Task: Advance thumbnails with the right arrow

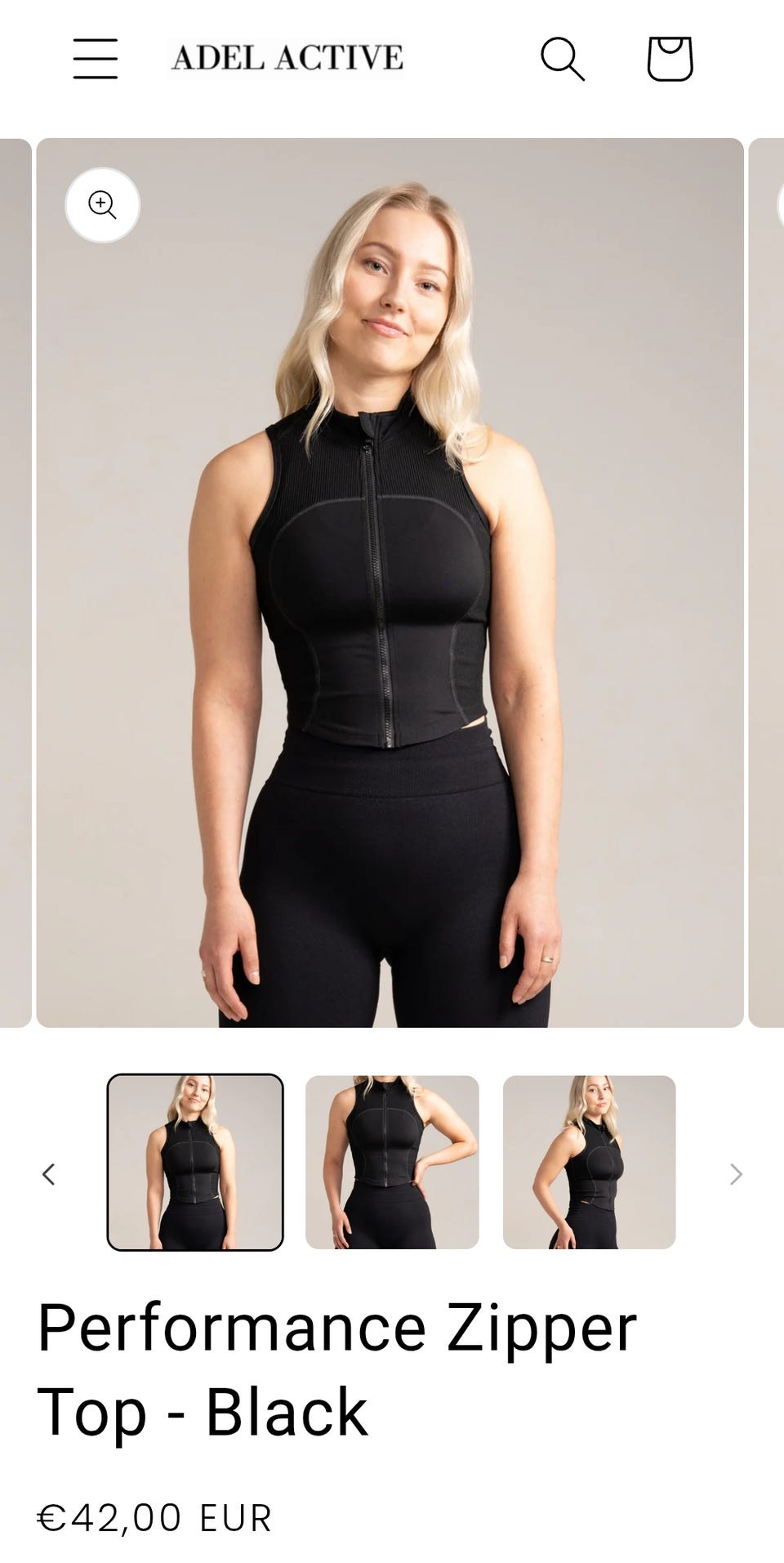Action: click(x=736, y=1174)
